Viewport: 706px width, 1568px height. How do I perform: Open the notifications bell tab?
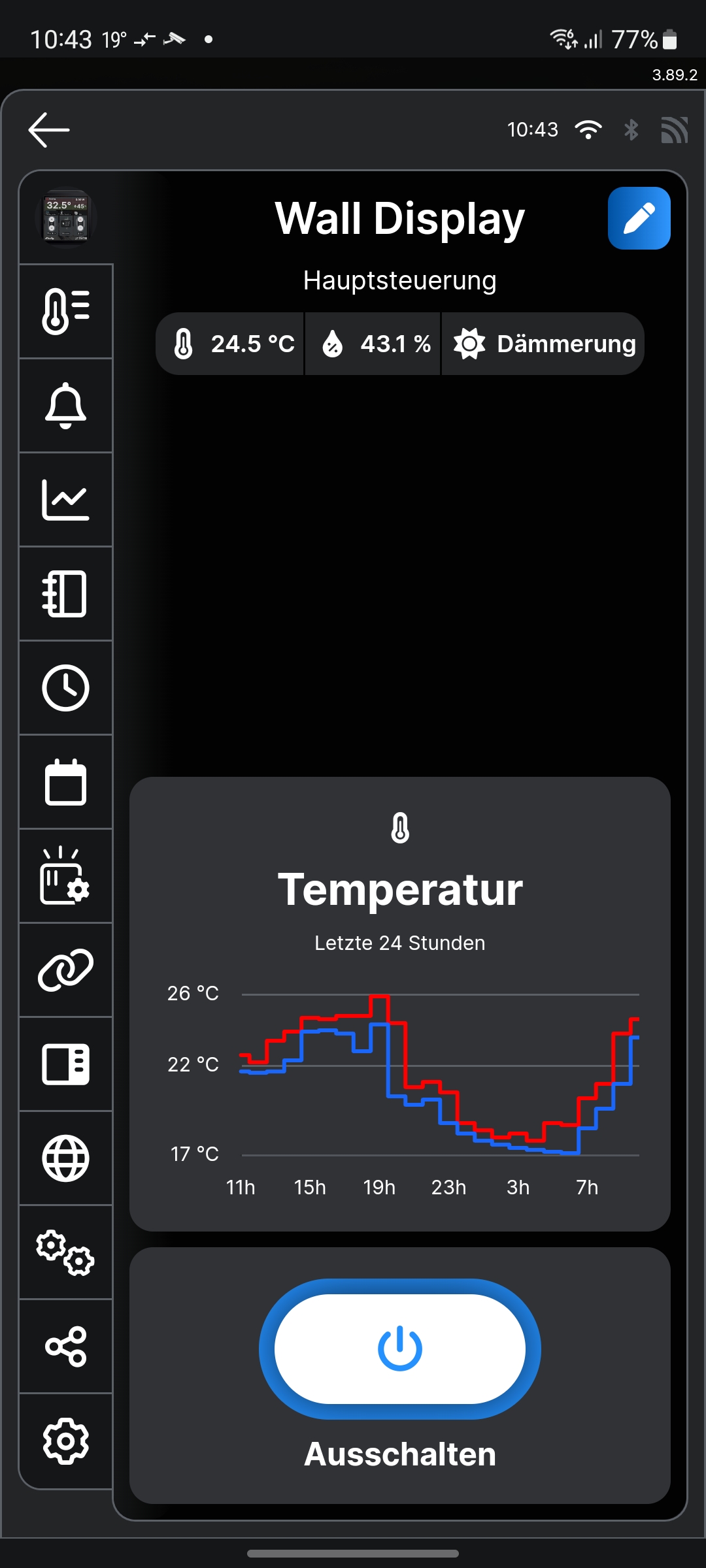65,406
